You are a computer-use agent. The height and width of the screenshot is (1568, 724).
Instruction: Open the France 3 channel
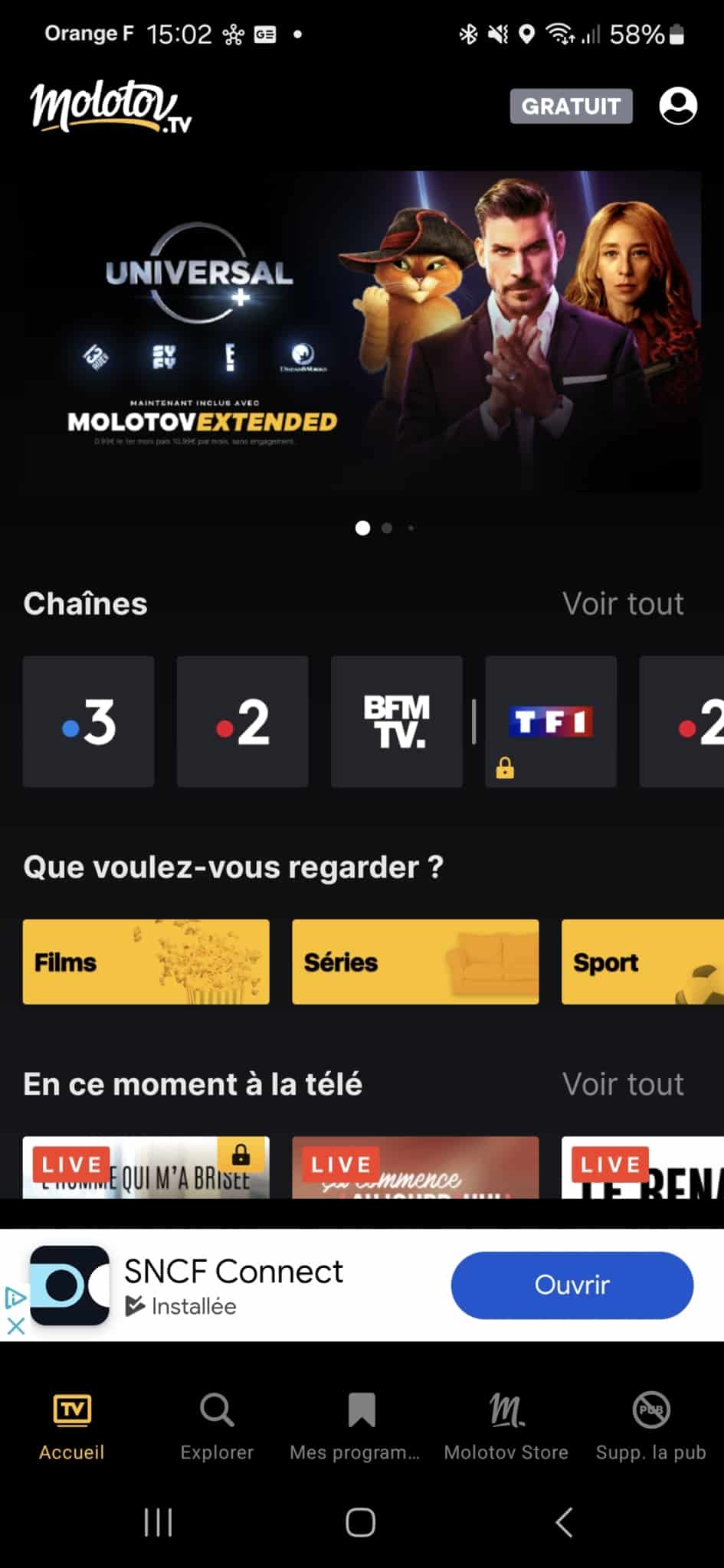[88, 720]
